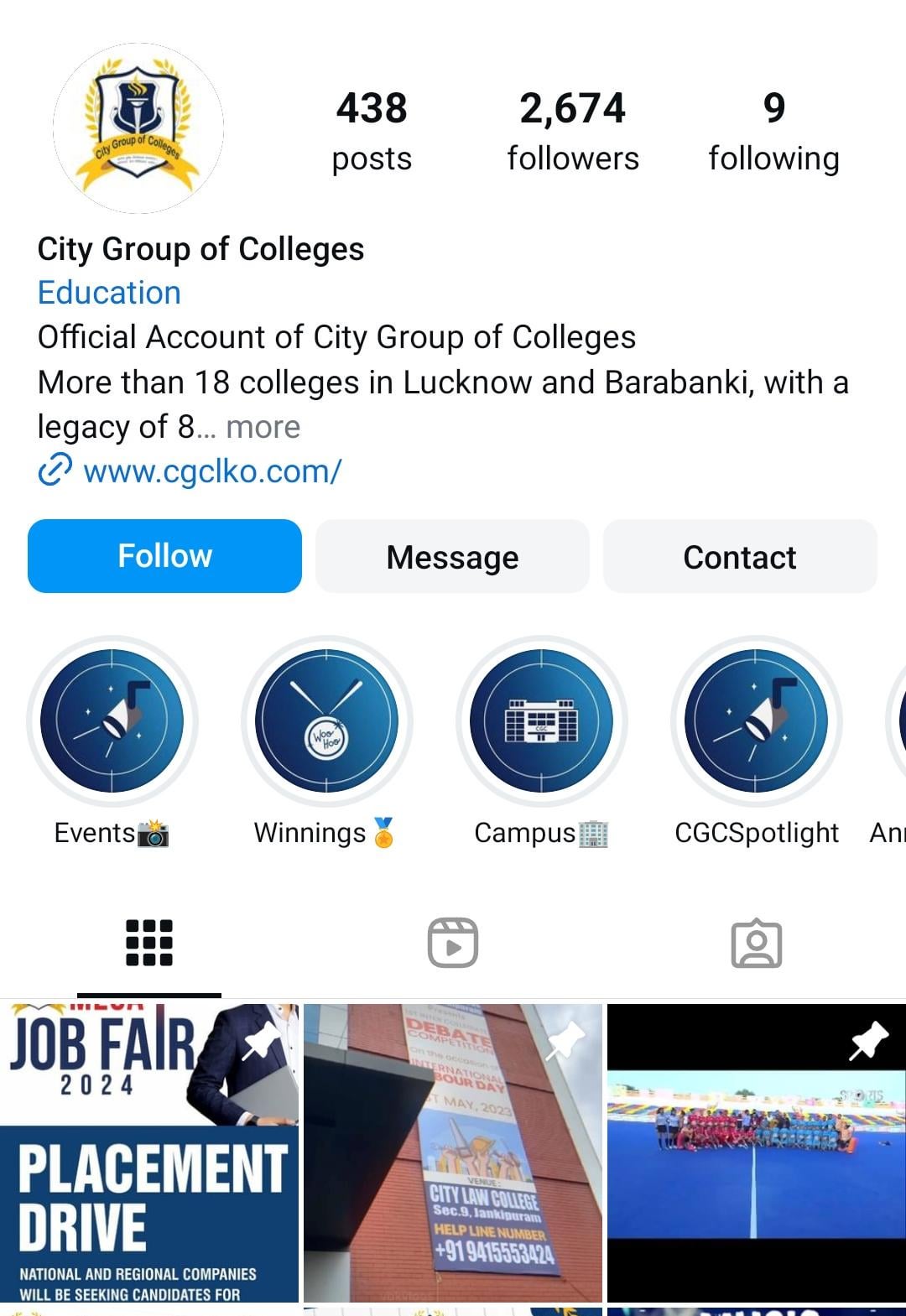Show tagged photos tab
906x1316 pixels.
click(757, 943)
